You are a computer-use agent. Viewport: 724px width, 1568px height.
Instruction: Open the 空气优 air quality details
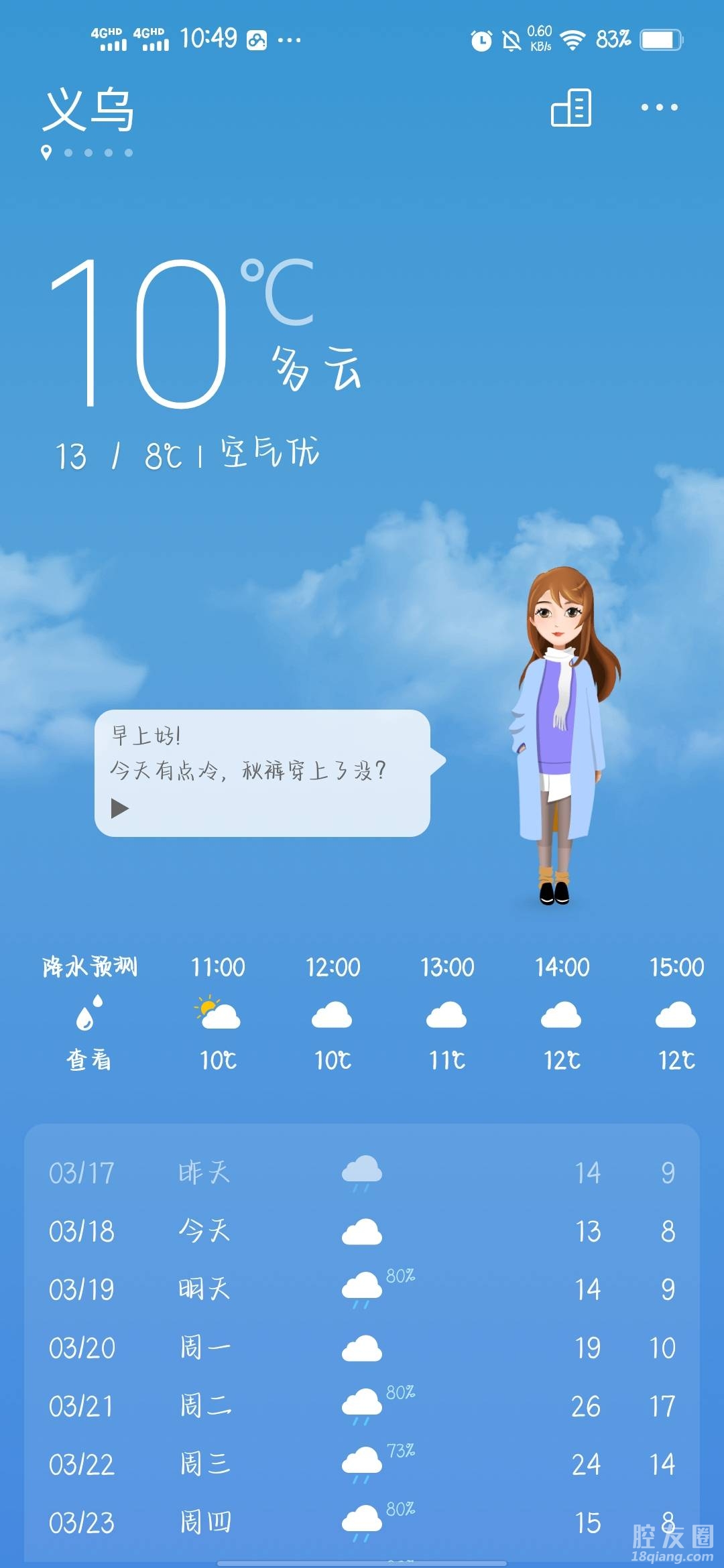tap(270, 453)
